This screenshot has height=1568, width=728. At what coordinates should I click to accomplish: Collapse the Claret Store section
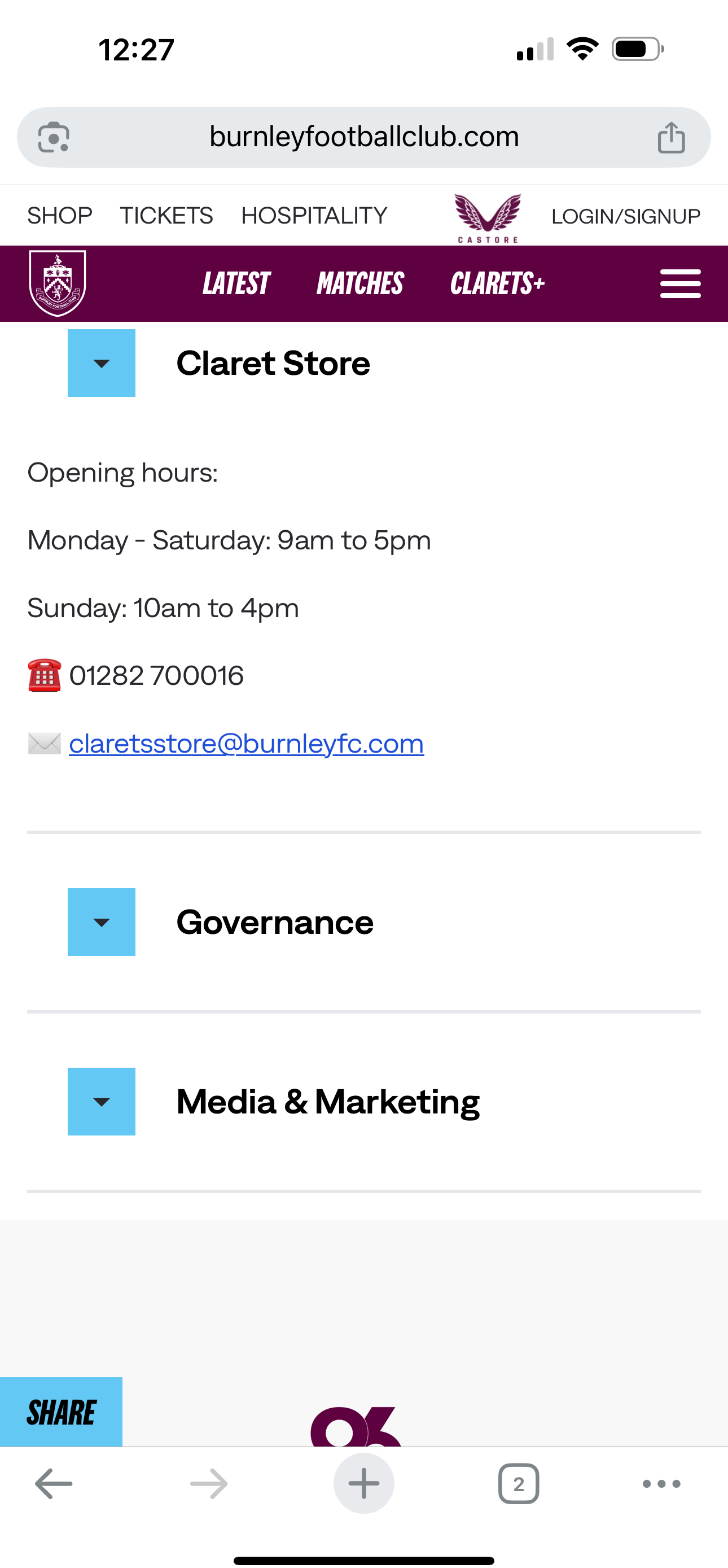102,364
